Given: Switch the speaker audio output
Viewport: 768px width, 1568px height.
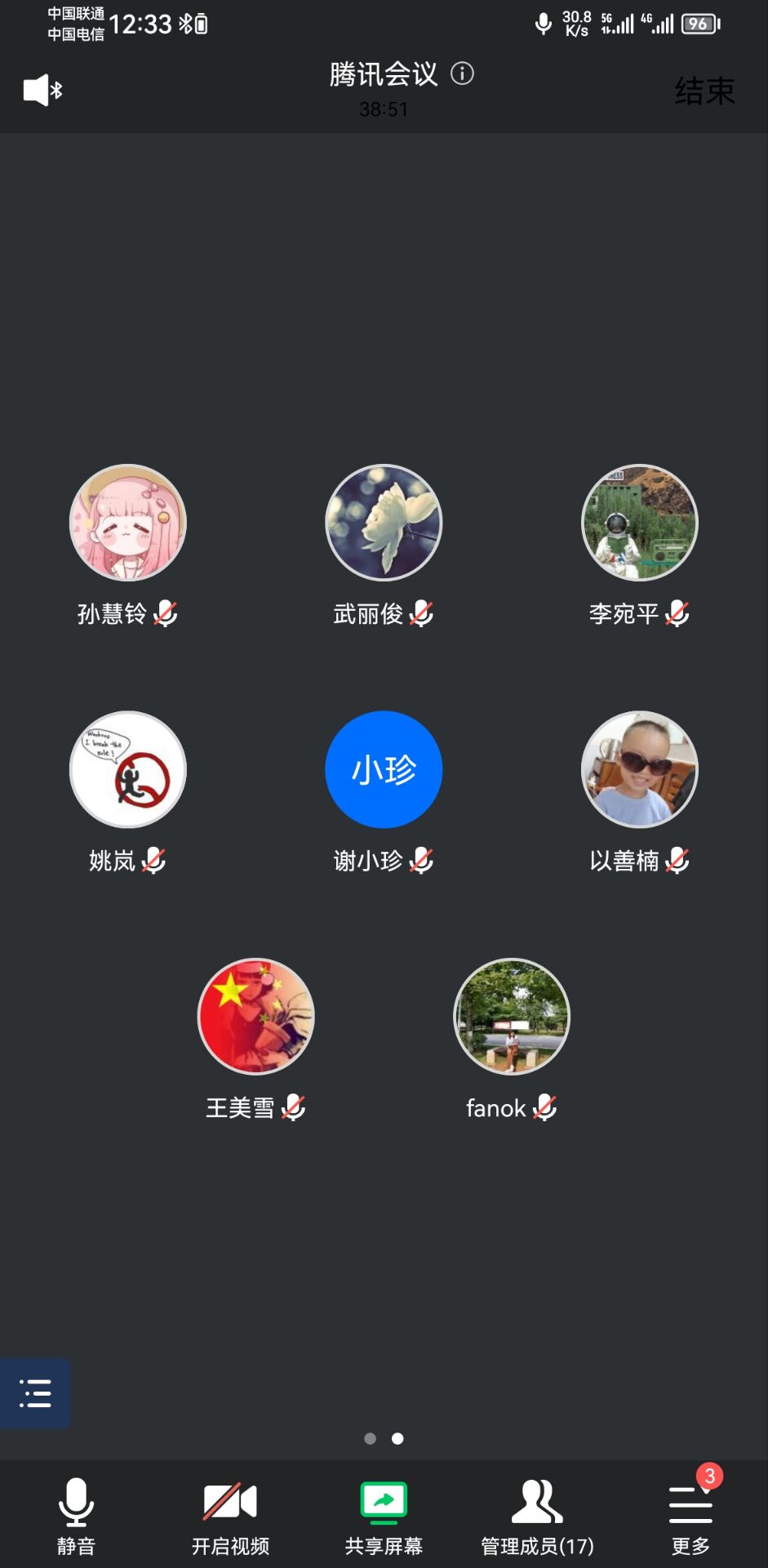Looking at the screenshot, I should [x=42, y=90].
